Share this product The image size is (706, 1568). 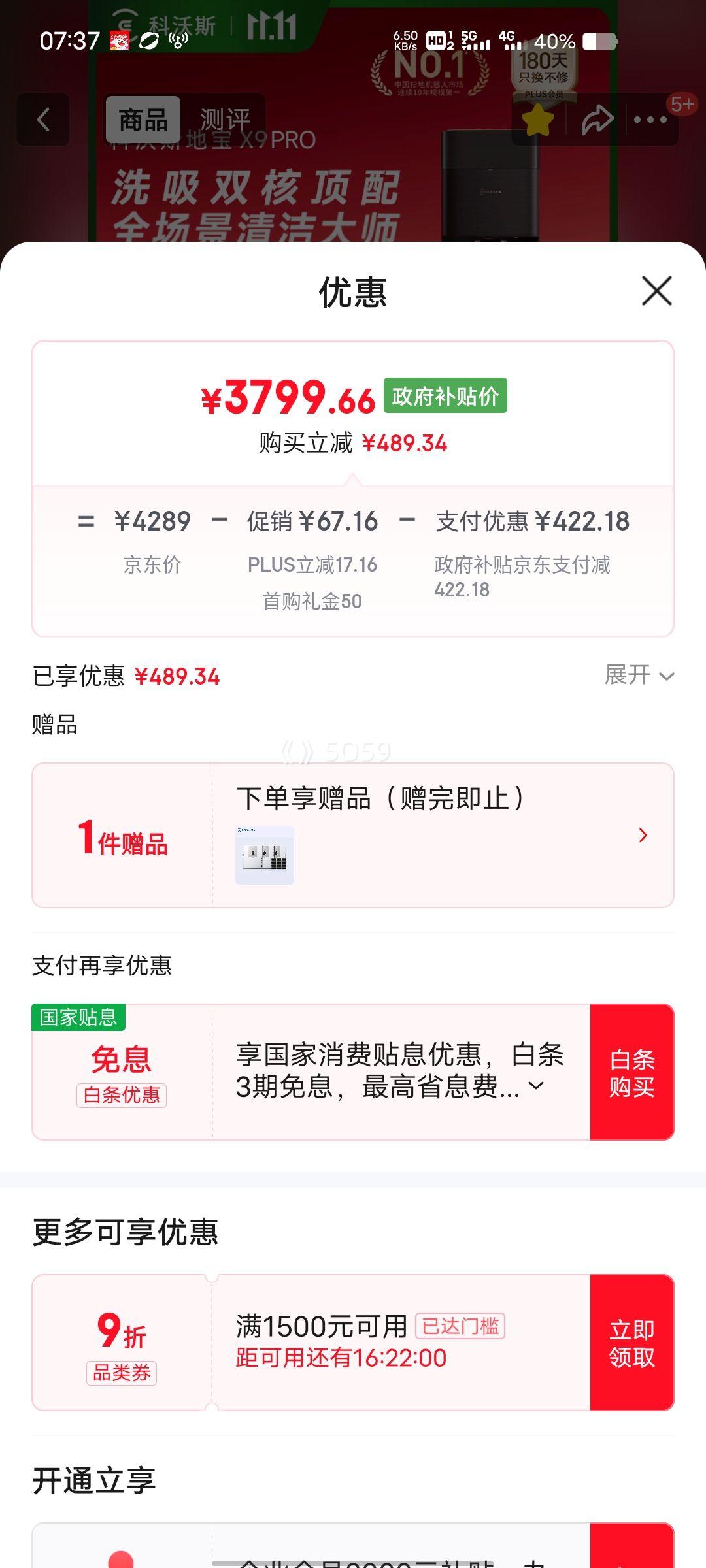click(x=597, y=121)
